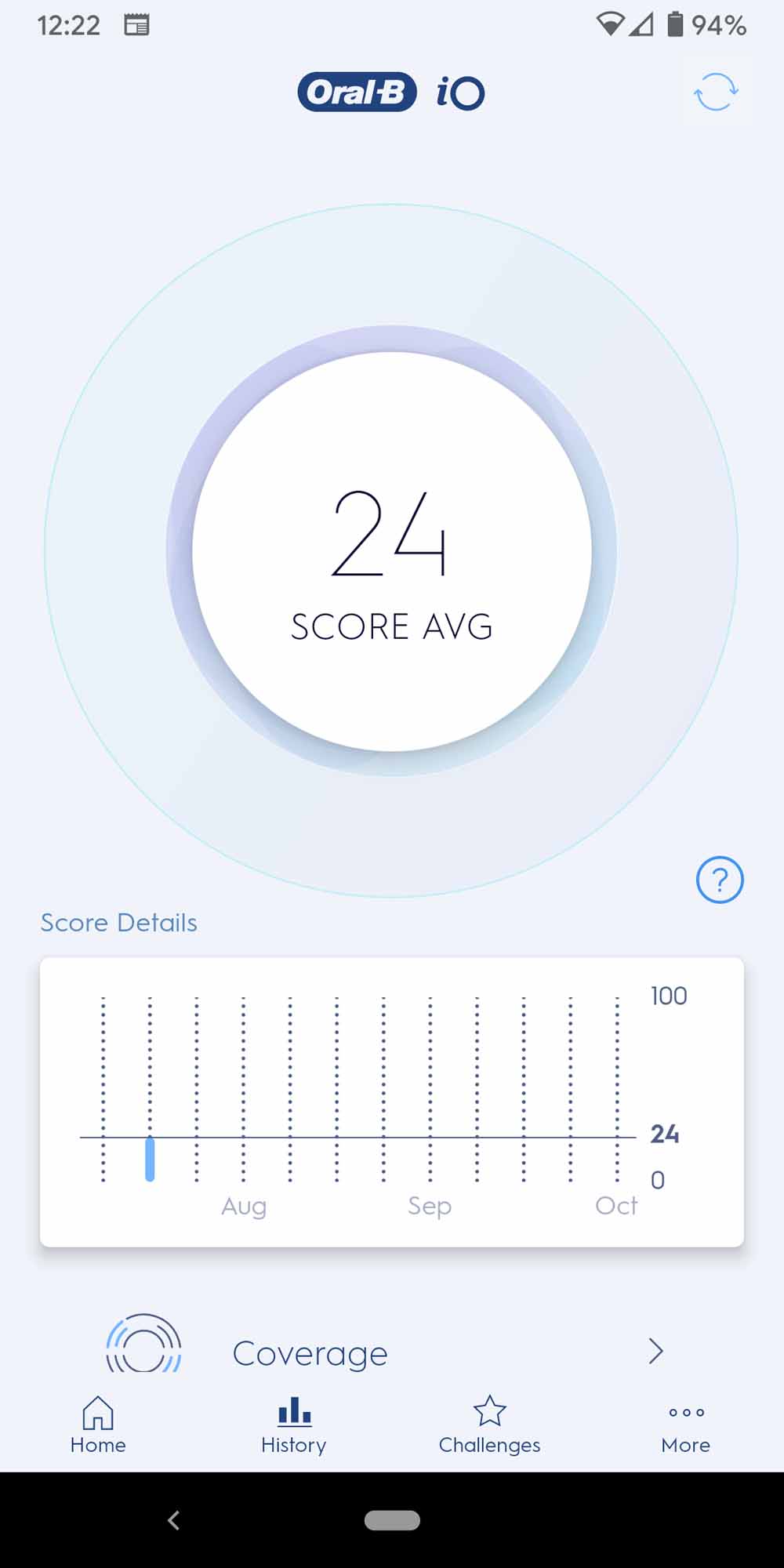Open the More tab
Screen dimensions: 784x1568
click(x=686, y=1425)
